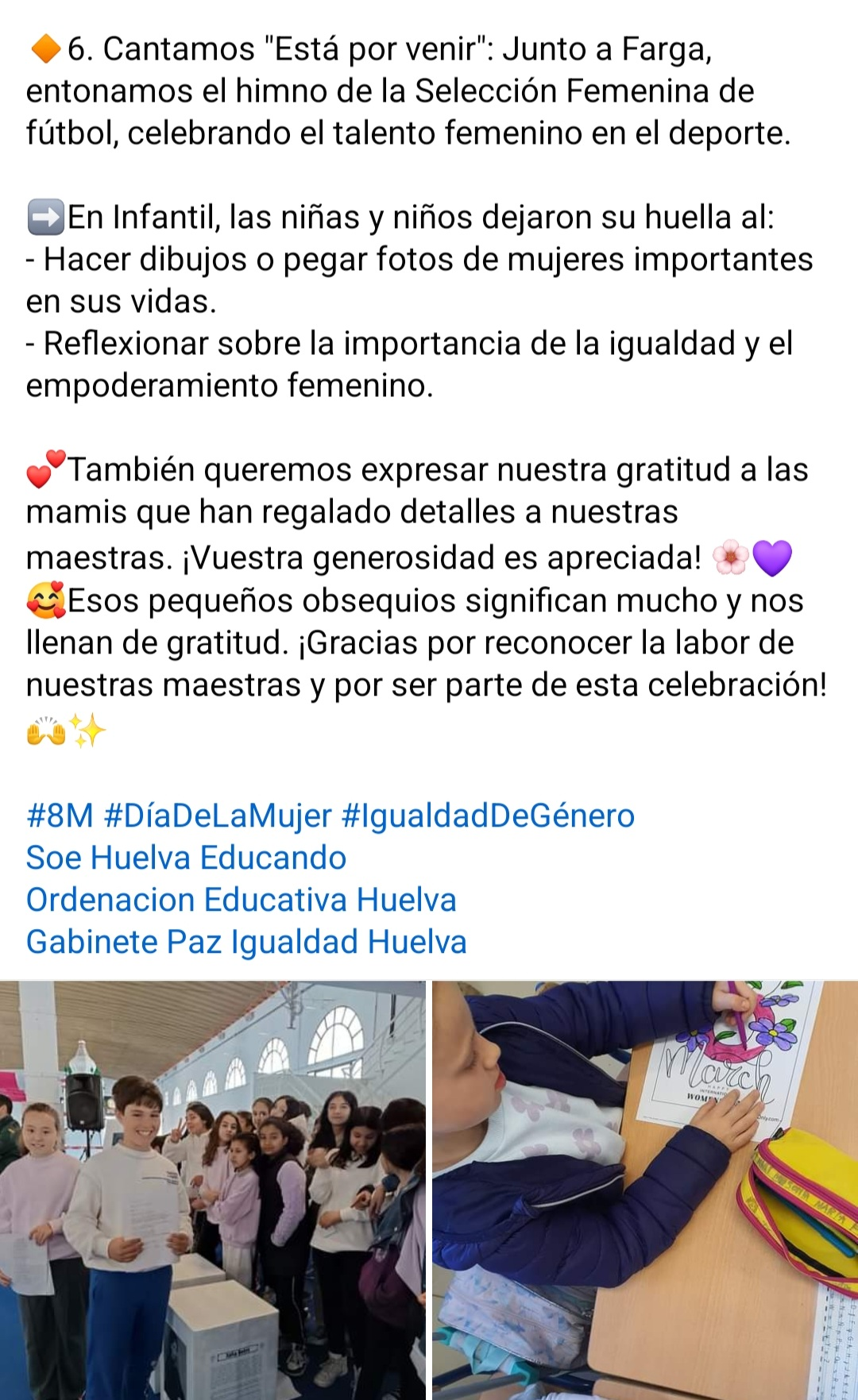858x1400 pixels.
Task: View the photo of the students group
Action: [x=212, y=1190]
